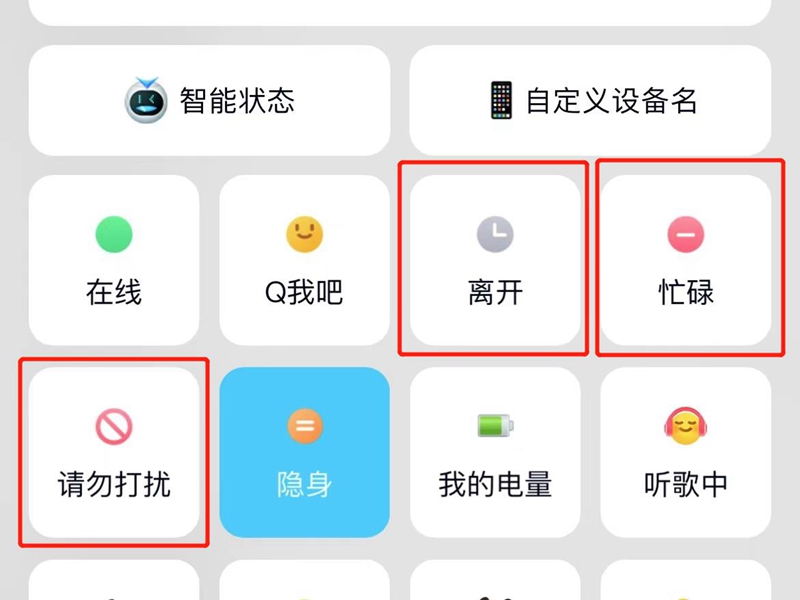Open 自定义设备名 custom device name

tap(591, 101)
